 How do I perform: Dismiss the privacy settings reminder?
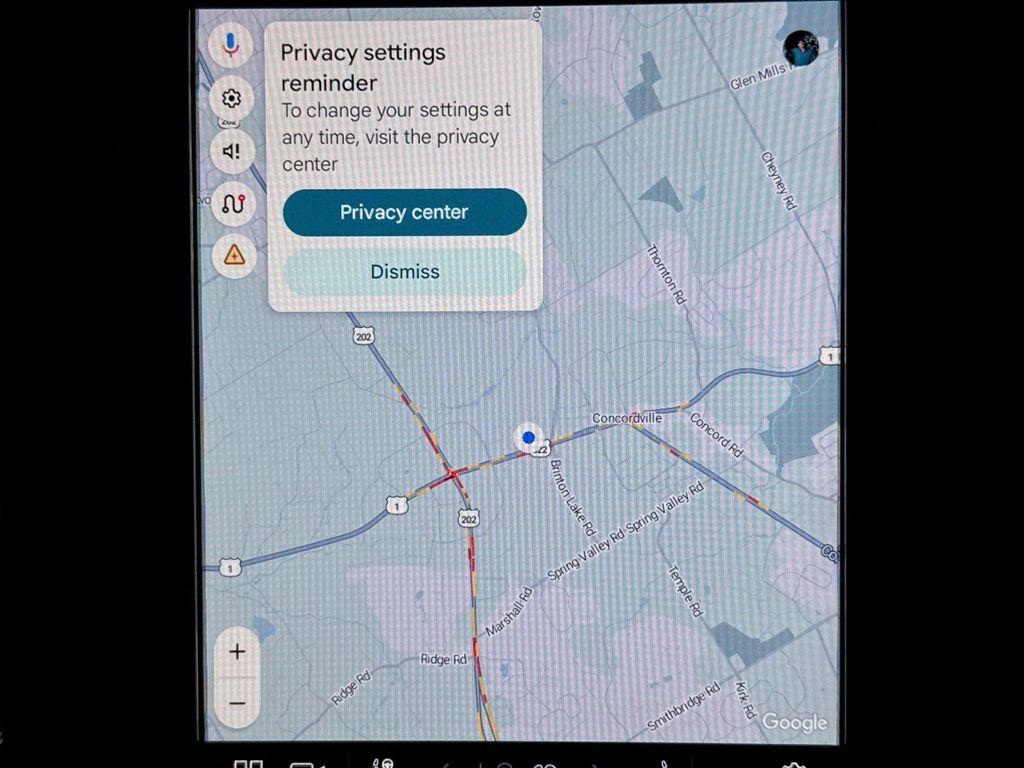pos(404,272)
